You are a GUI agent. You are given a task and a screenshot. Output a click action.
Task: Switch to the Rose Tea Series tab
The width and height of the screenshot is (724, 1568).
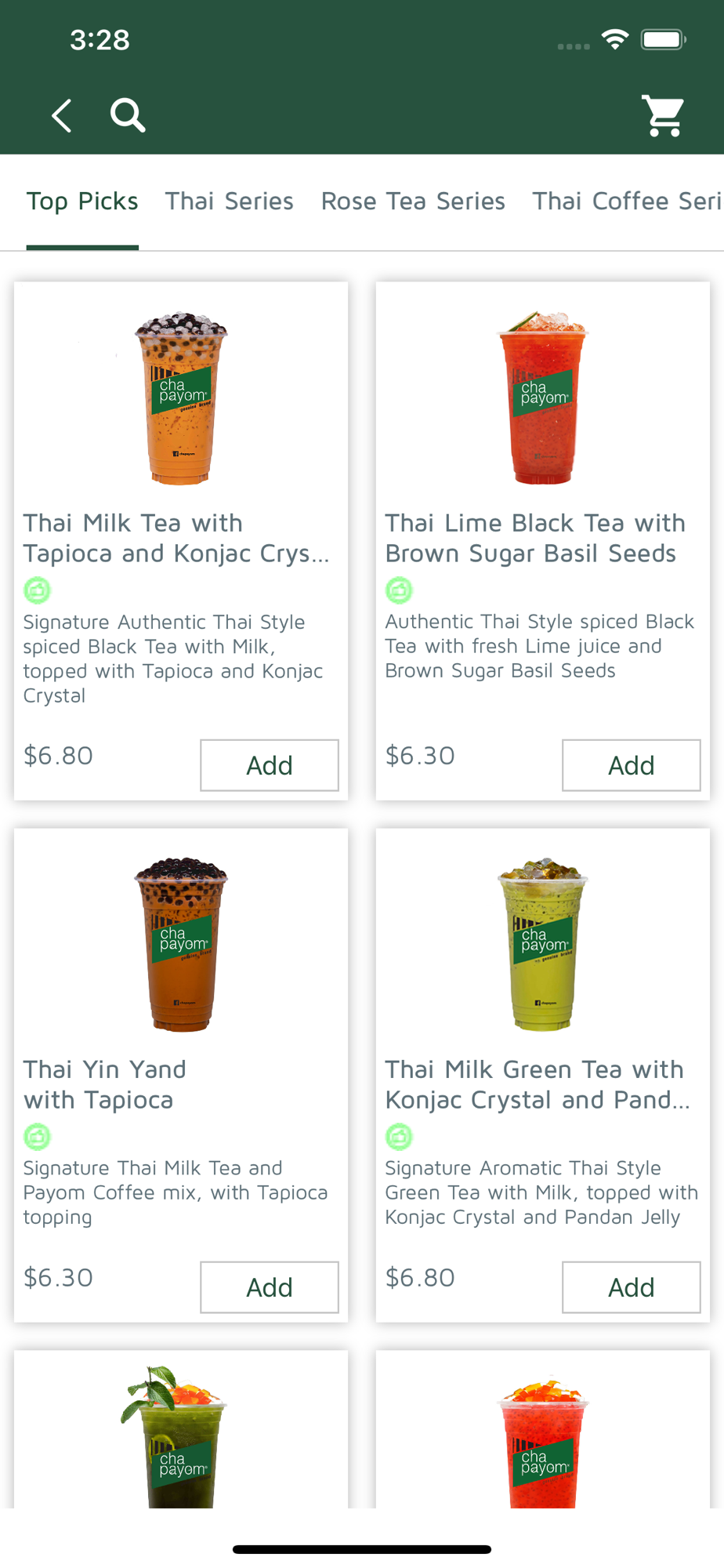[x=413, y=201]
